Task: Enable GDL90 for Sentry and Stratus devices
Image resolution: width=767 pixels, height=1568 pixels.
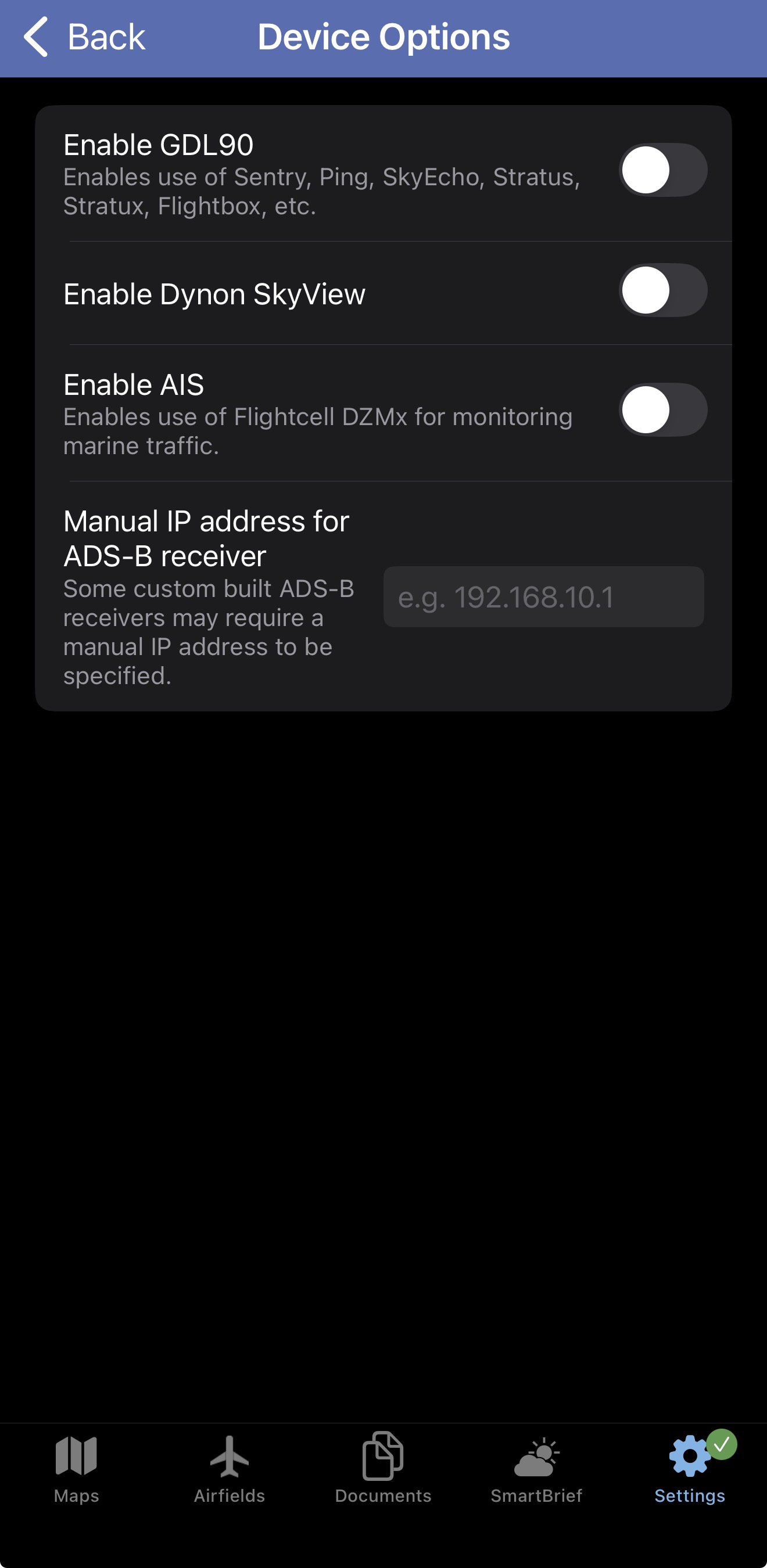Action: [664, 171]
